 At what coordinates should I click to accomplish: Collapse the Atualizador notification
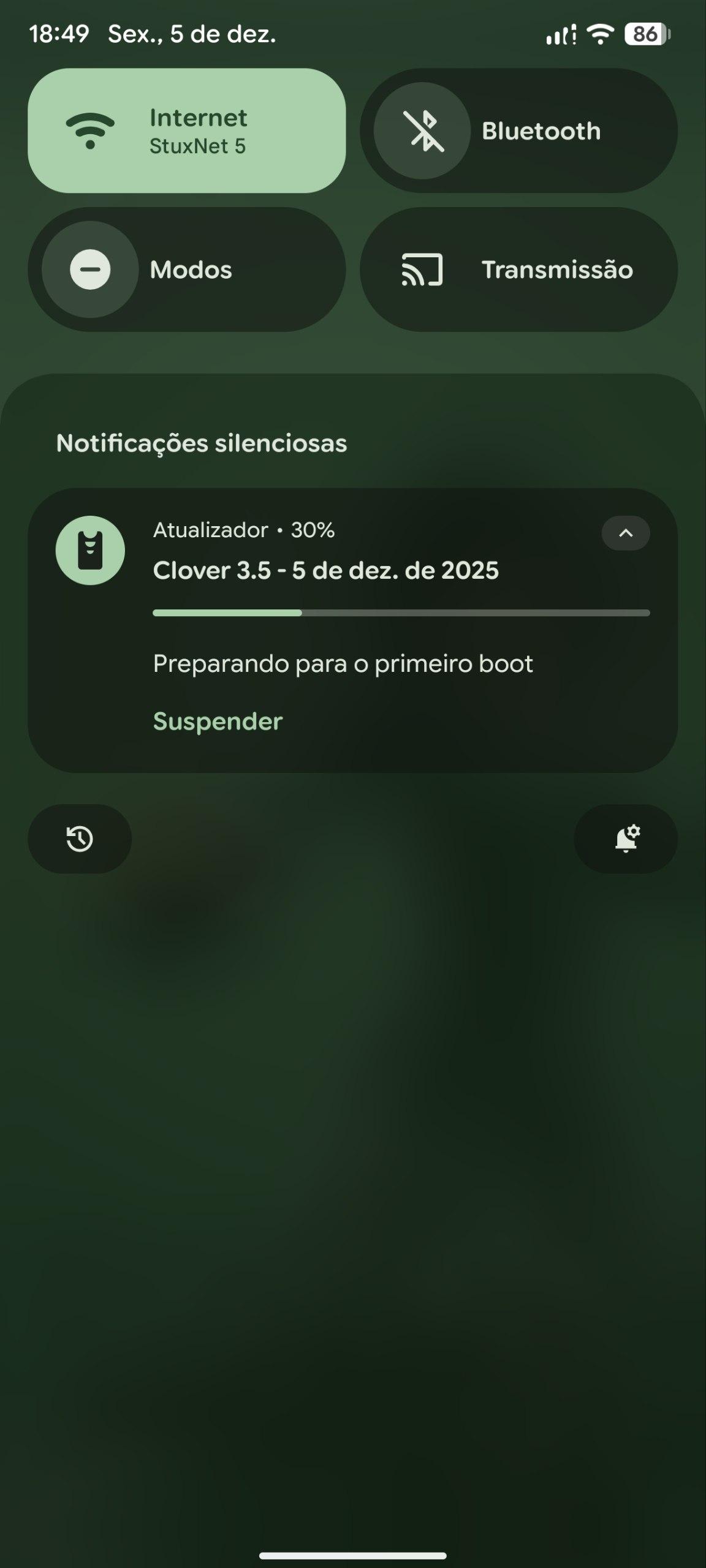click(x=625, y=533)
